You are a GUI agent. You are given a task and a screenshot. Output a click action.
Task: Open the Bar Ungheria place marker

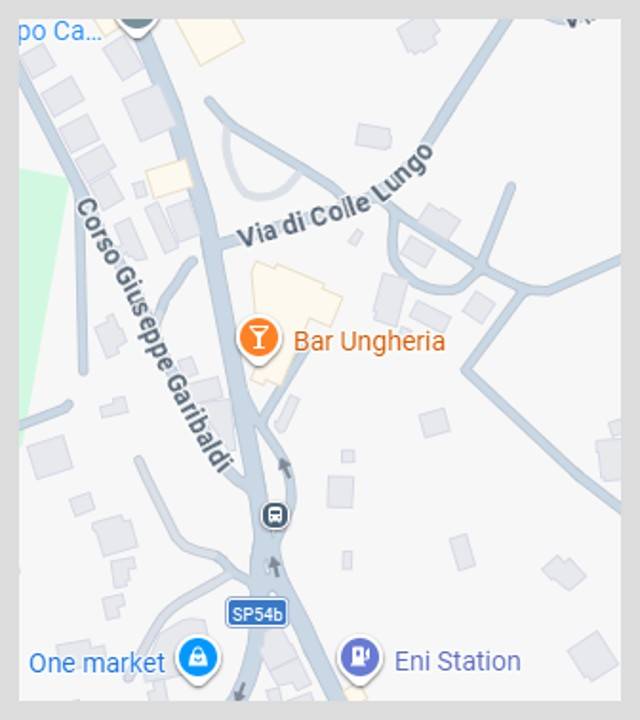pyautogui.click(x=258, y=338)
